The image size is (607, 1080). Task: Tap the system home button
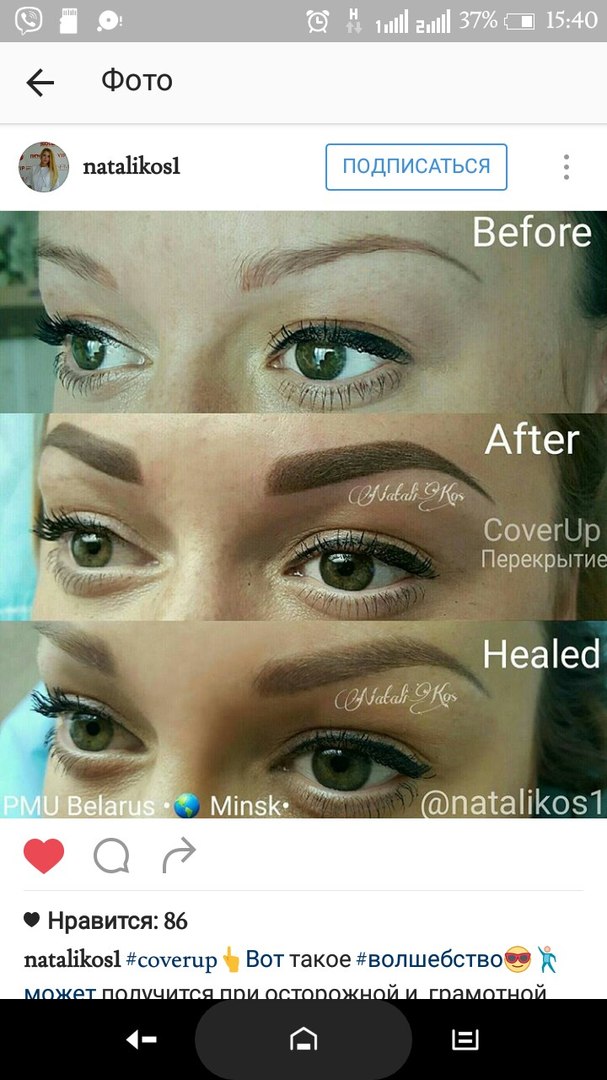pyautogui.click(x=303, y=1040)
